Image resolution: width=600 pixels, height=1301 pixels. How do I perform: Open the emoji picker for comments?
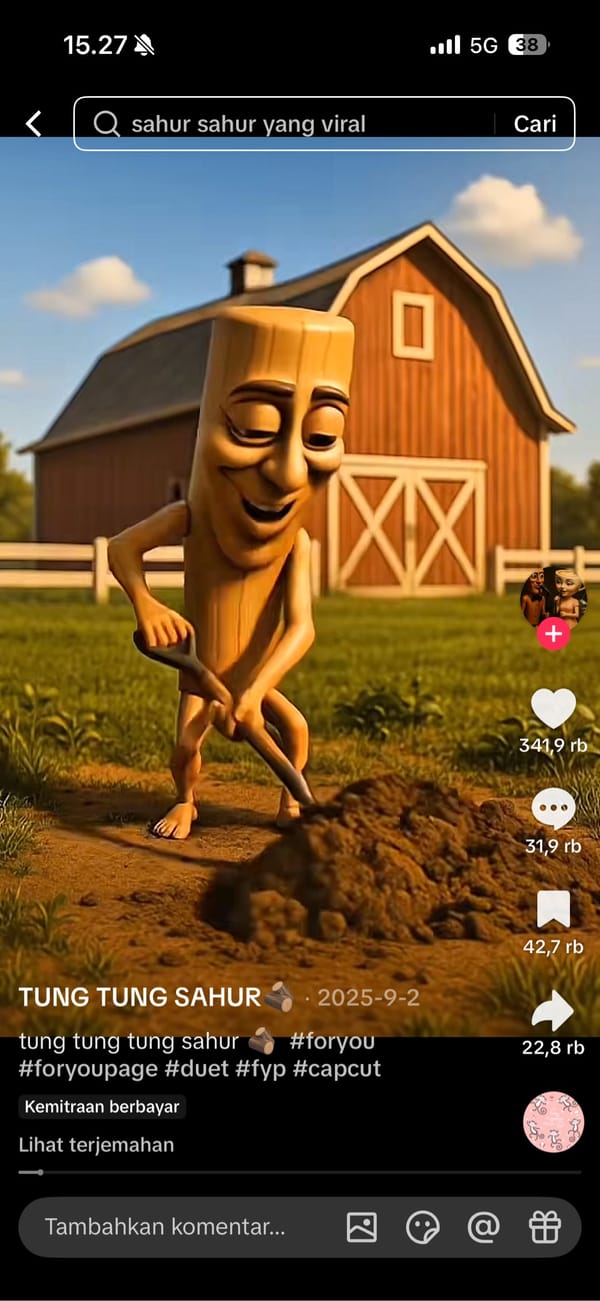[x=423, y=1227]
